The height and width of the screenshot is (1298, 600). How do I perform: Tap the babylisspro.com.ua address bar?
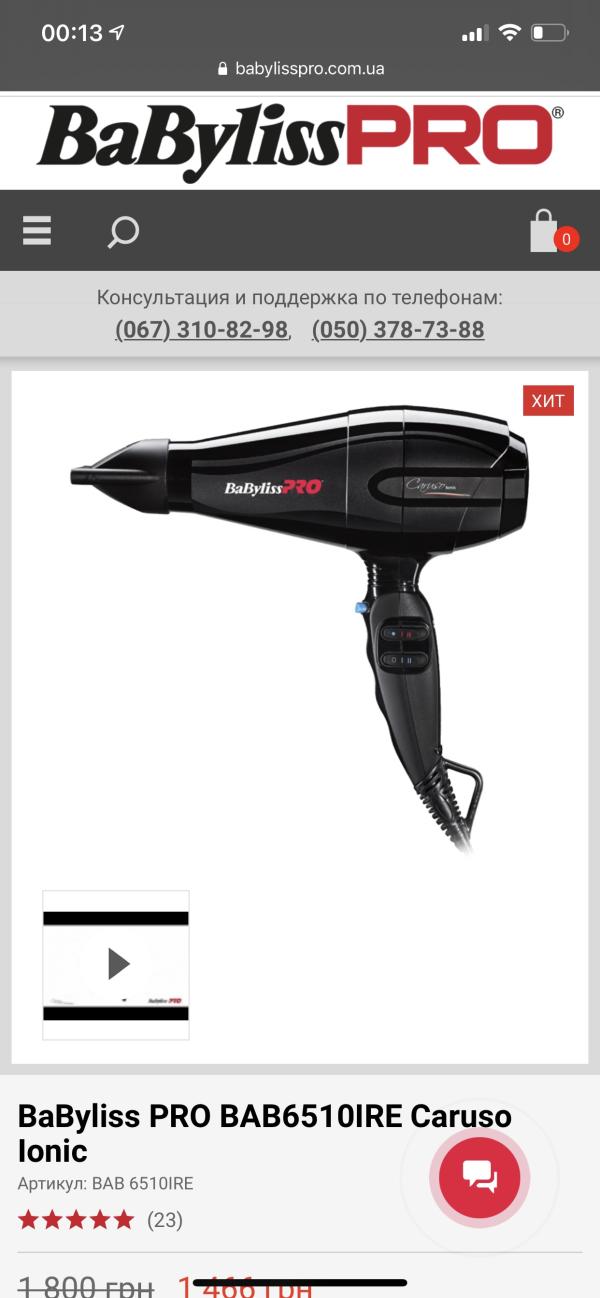[300, 69]
